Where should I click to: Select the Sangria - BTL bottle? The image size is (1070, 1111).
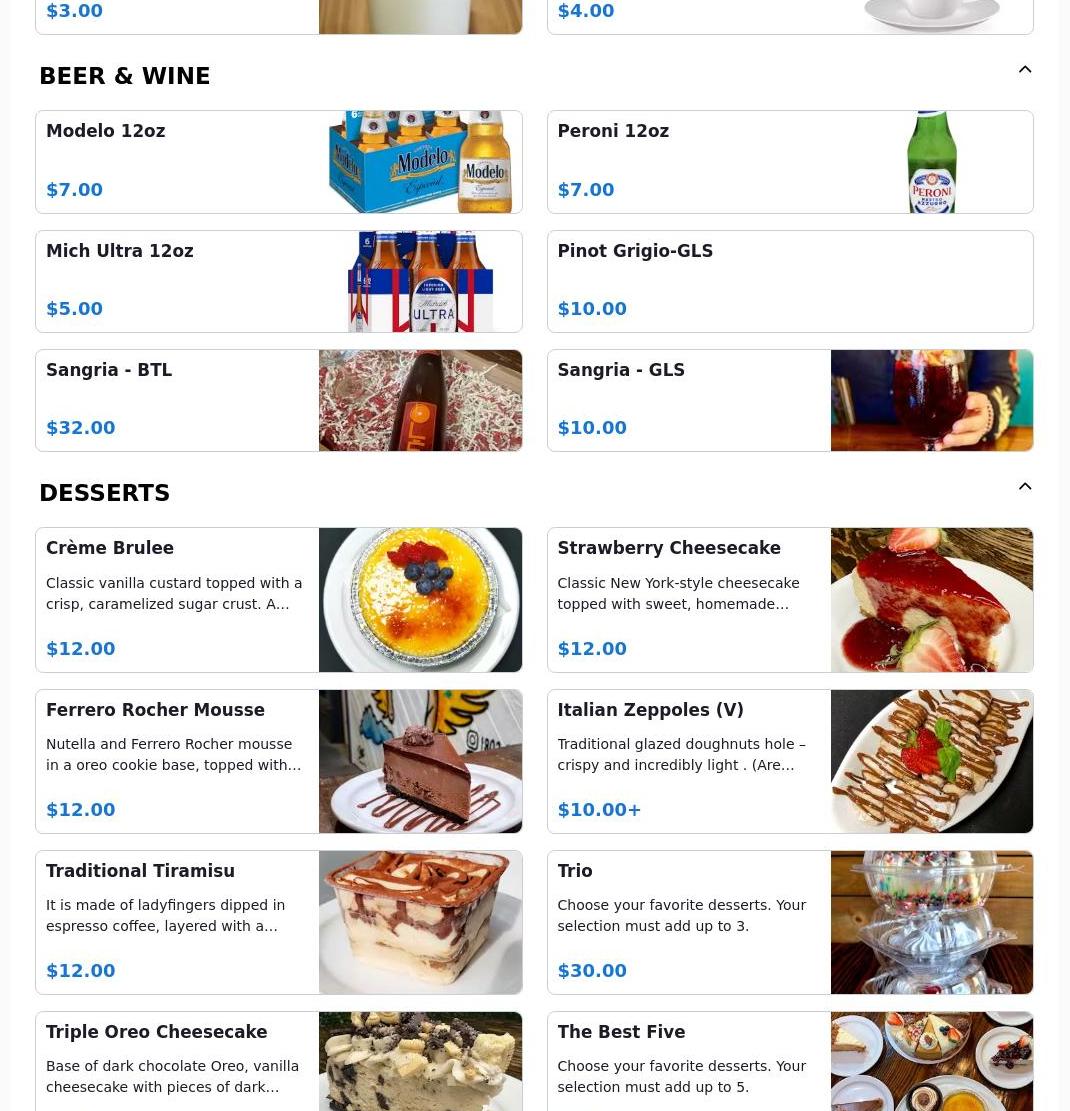[x=278, y=400]
